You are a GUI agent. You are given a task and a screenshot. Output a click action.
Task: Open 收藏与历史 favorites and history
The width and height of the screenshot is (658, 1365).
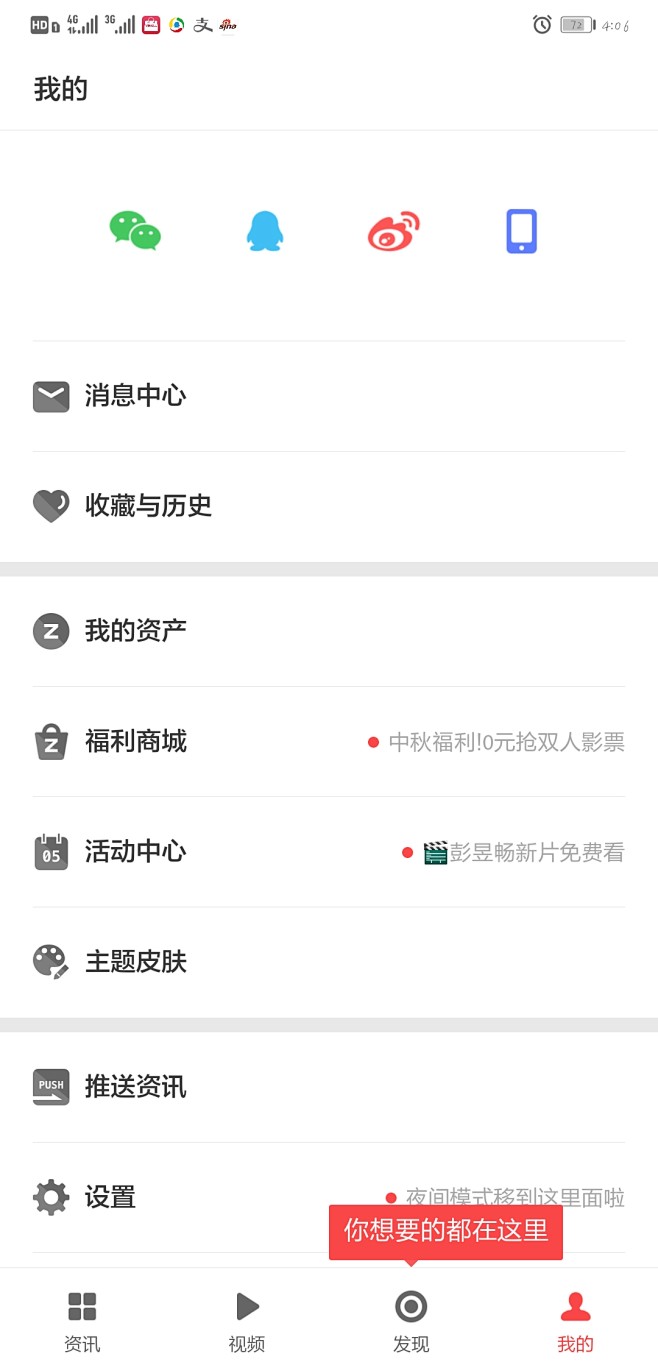tap(329, 506)
